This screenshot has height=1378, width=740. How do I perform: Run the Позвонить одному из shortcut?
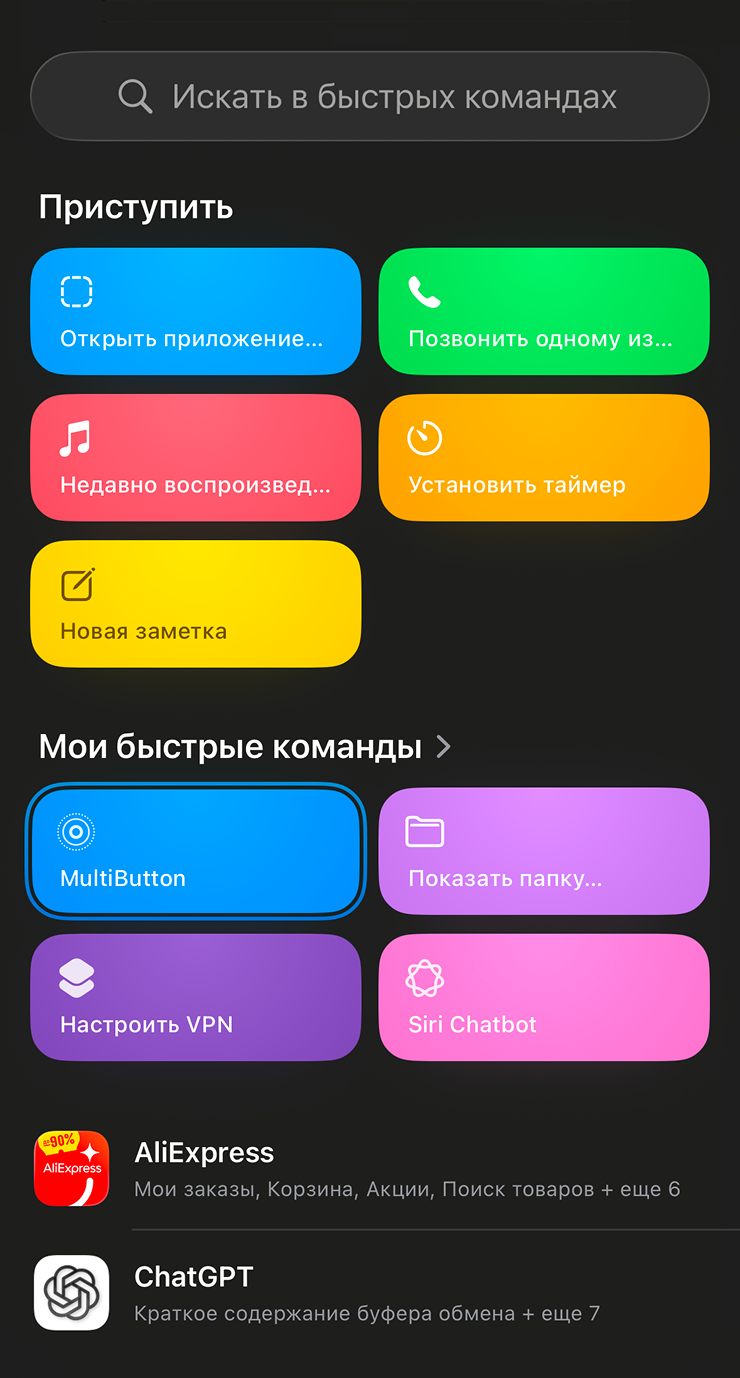click(x=543, y=311)
